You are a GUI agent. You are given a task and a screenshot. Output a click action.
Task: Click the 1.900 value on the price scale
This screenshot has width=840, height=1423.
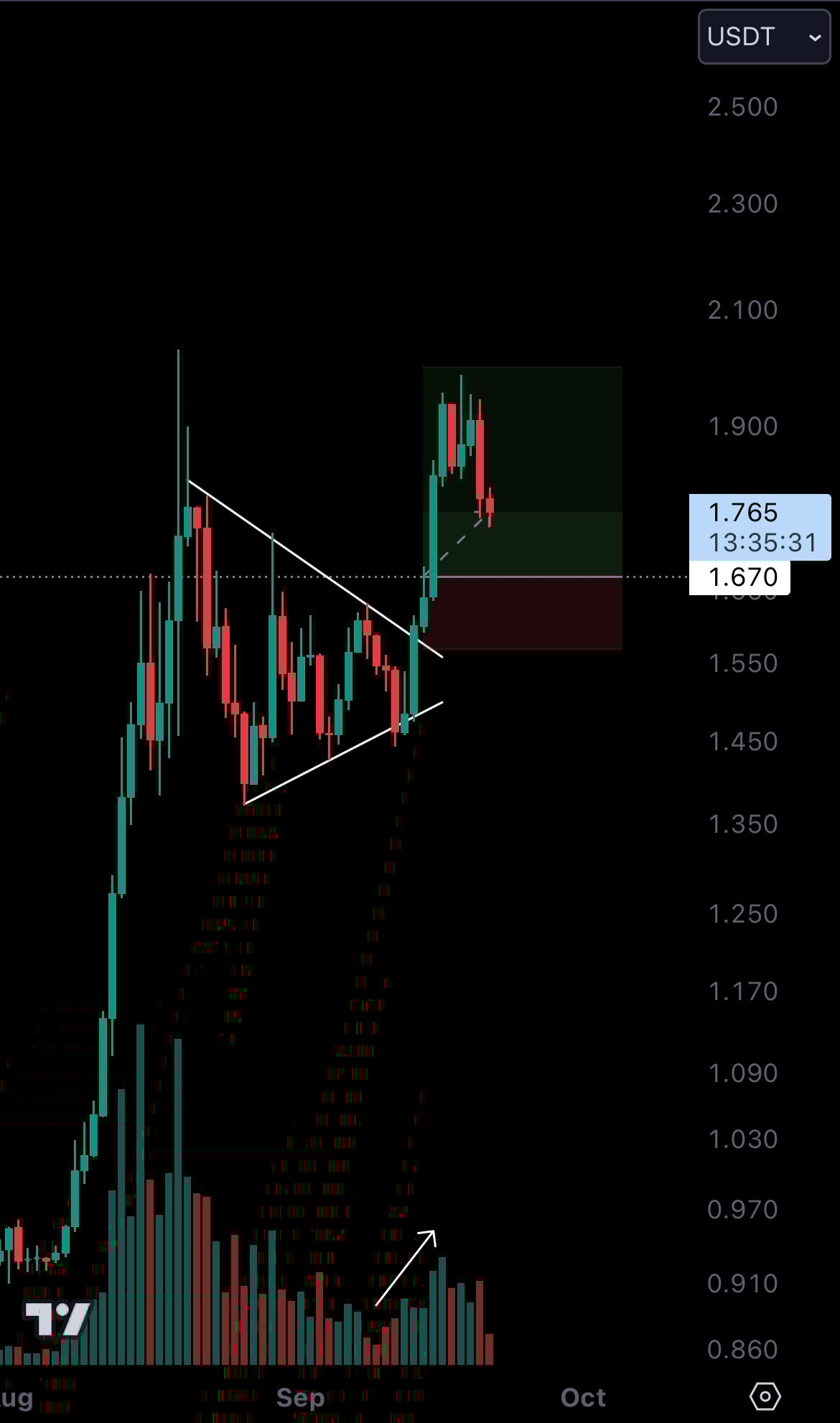(x=744, y=426)
